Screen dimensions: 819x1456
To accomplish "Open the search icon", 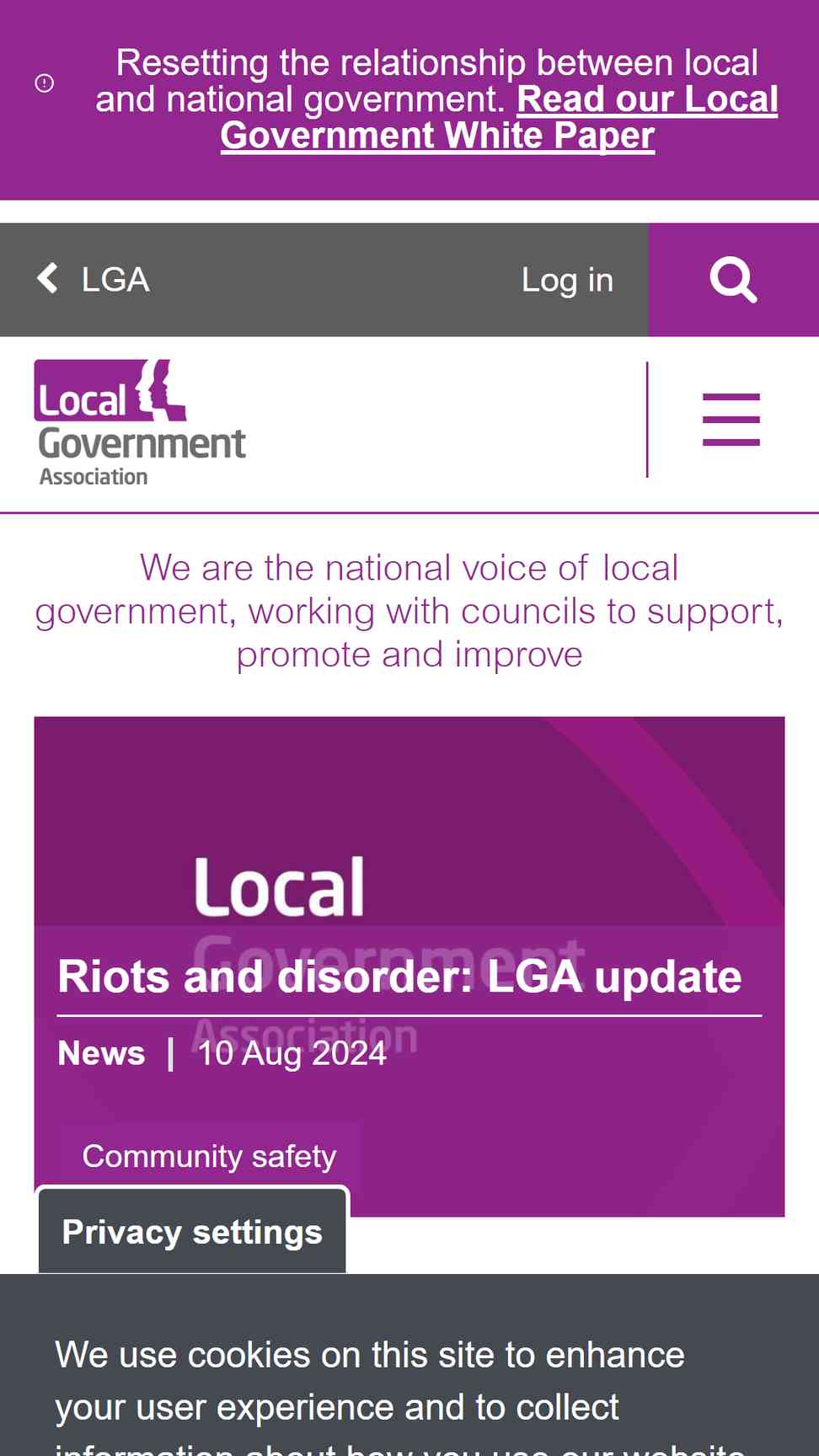I will pos(733,280).
